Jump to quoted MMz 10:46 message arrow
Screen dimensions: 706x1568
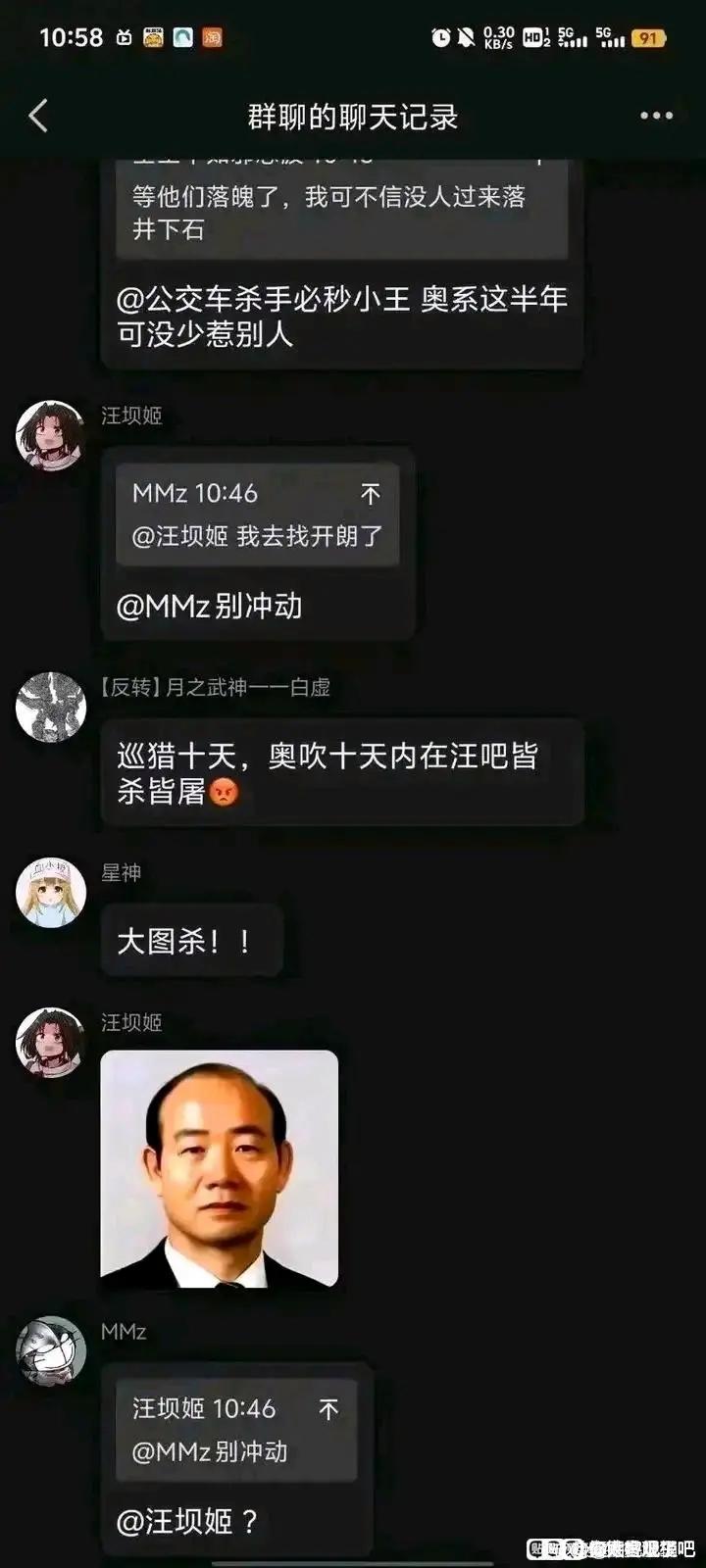[x=370, y=494]
